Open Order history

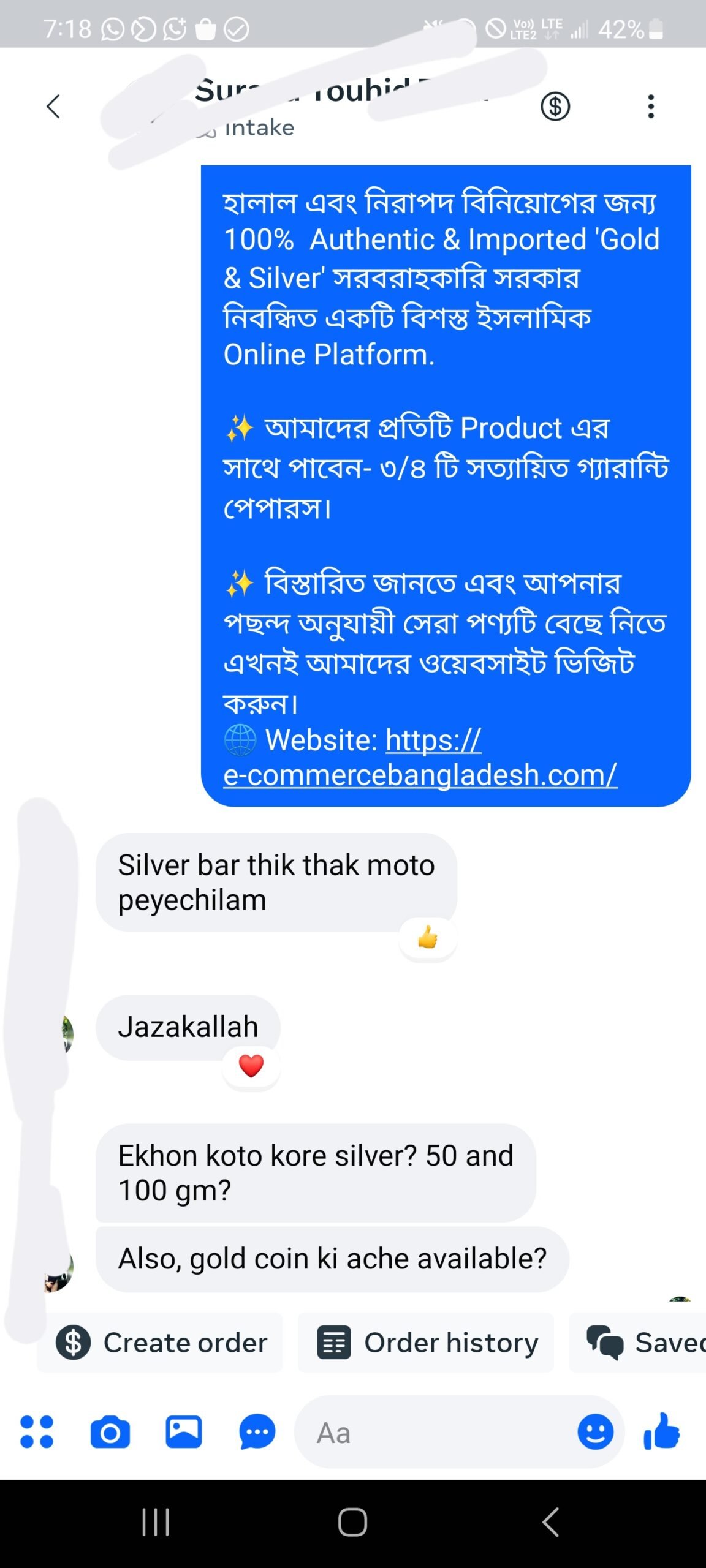pos(427,1343)
